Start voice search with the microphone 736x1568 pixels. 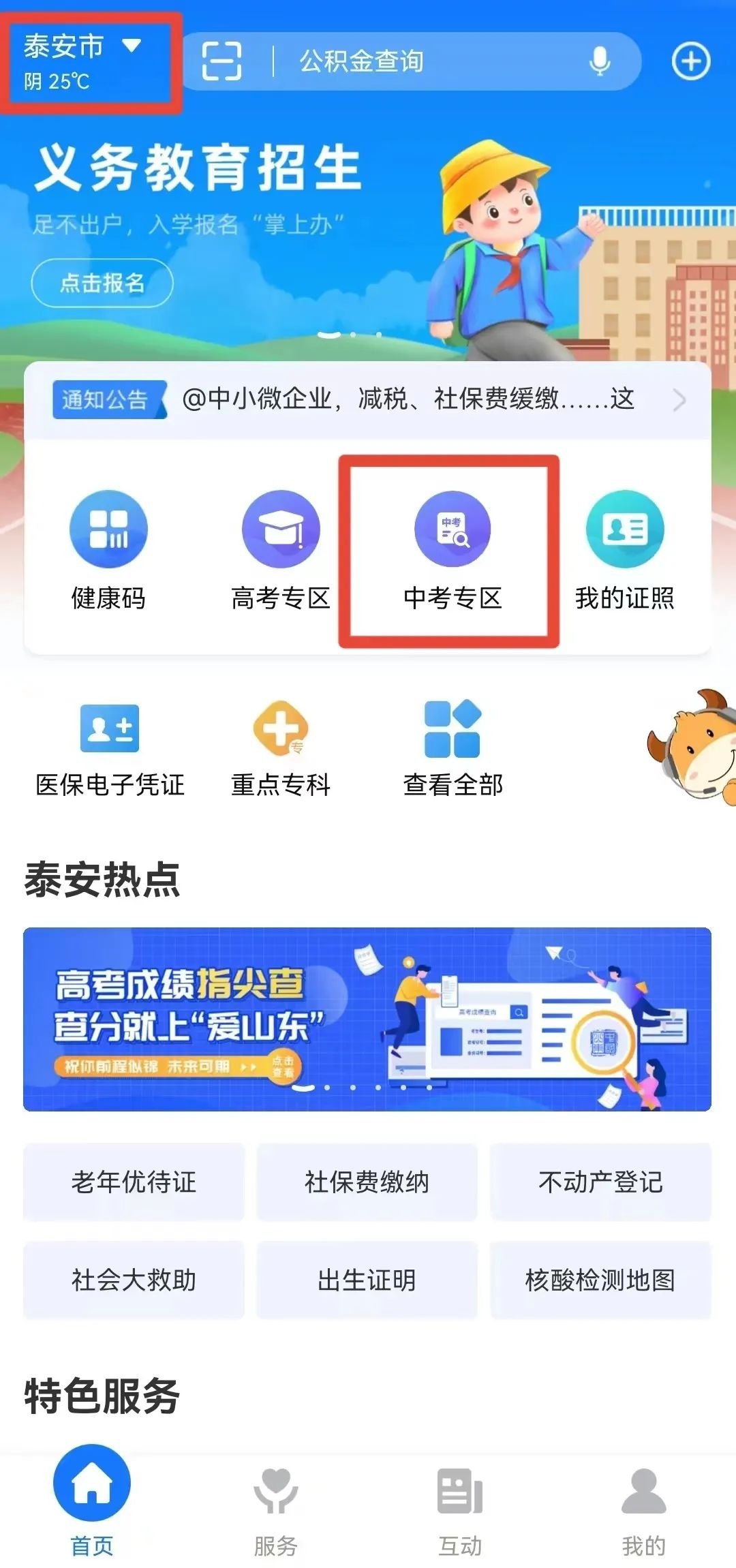tap(600, 61)
